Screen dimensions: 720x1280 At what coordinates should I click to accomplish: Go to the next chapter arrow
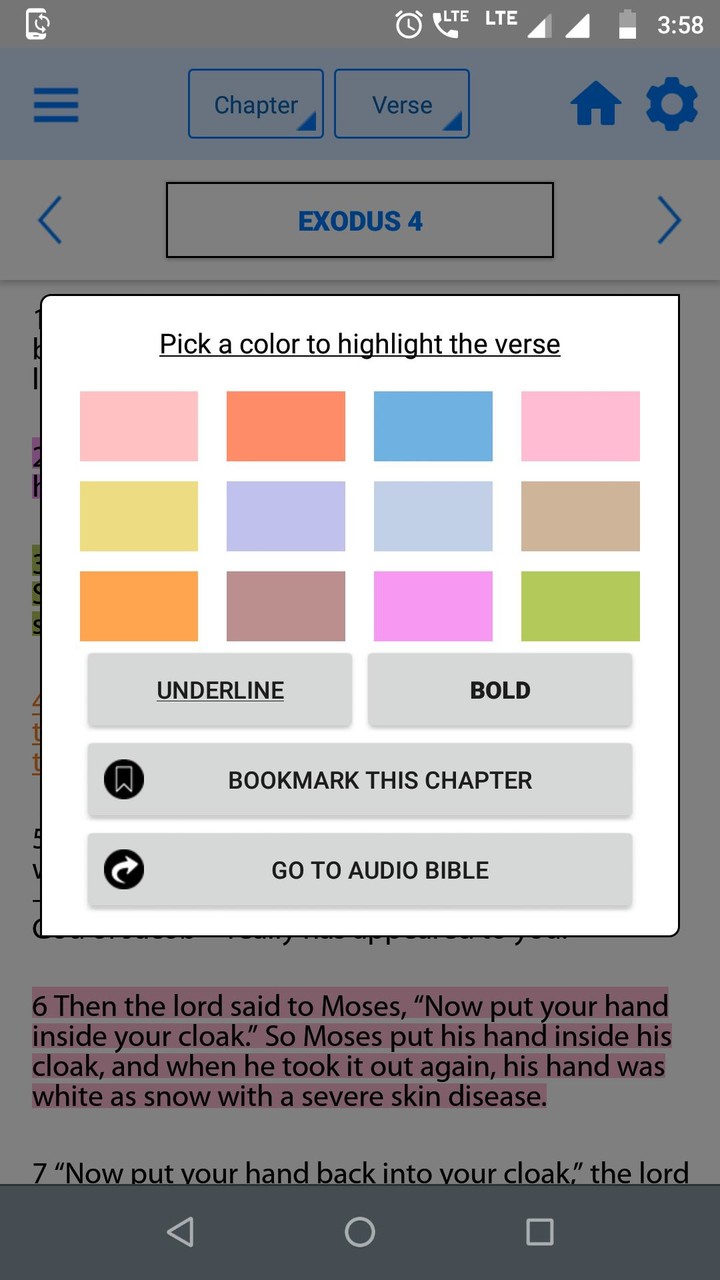(x=669, y=220)
